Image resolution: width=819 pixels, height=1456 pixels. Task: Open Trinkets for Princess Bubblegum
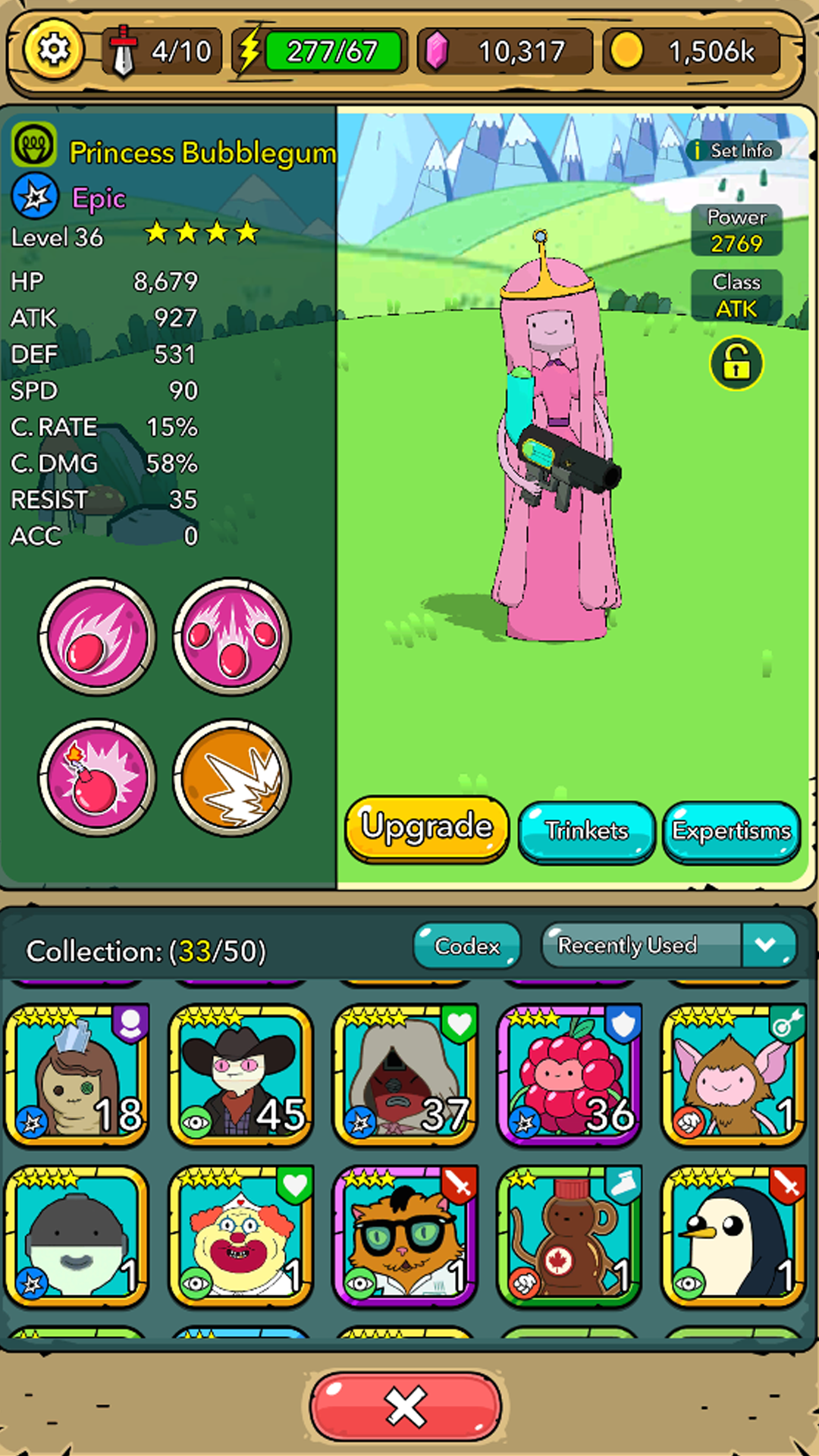pos(586,831)
